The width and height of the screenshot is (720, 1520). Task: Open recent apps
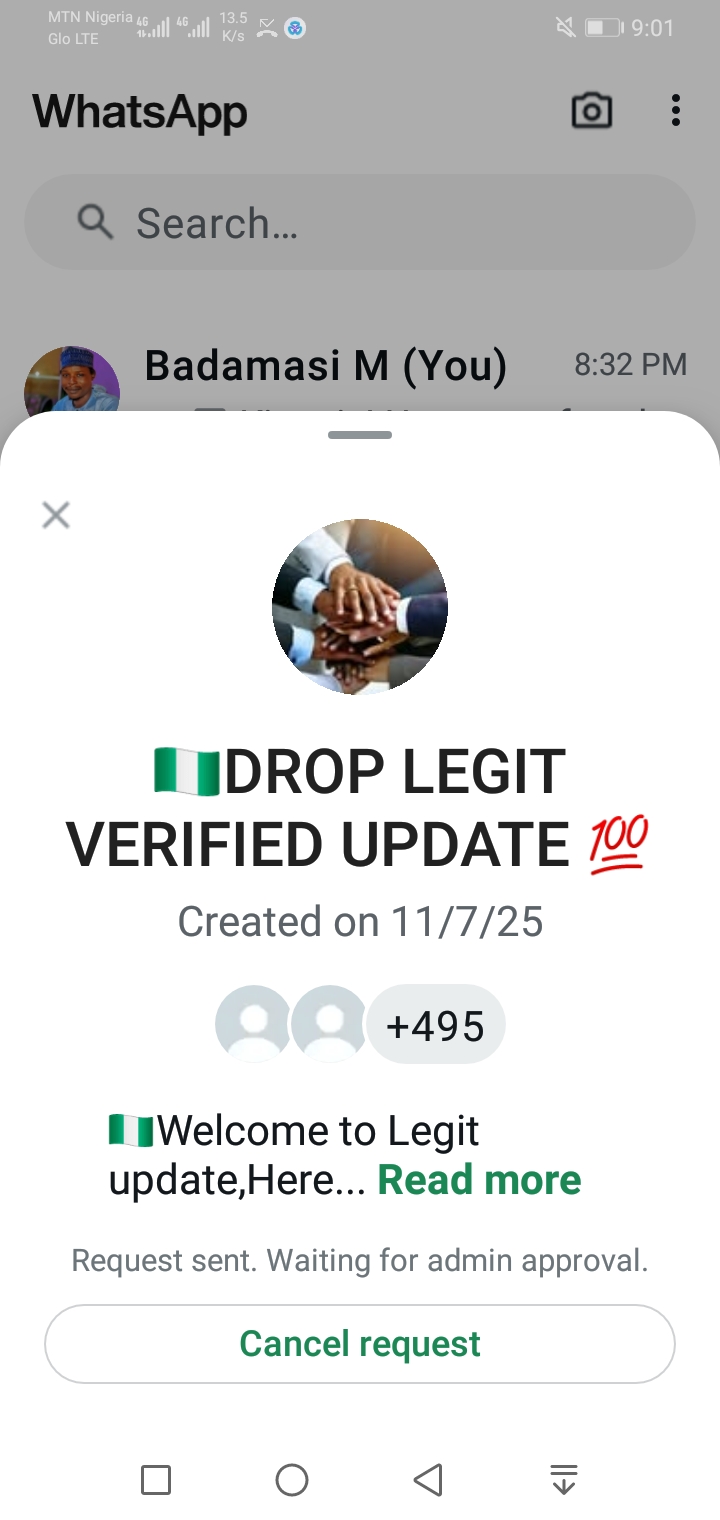pos(156,1479)
